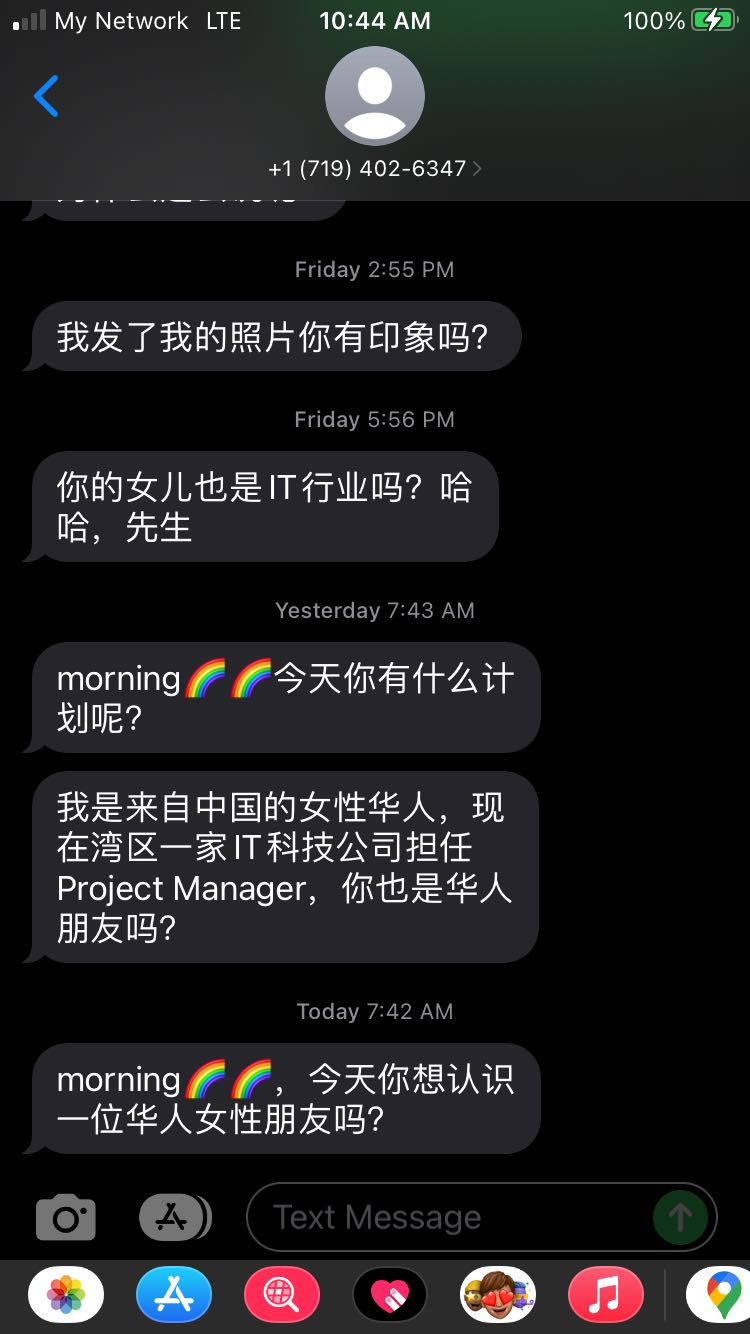750x1334 pixels.
Task: Open Google Maps in the app strip
Action: pyautogui.click(x=720, y=1296)
